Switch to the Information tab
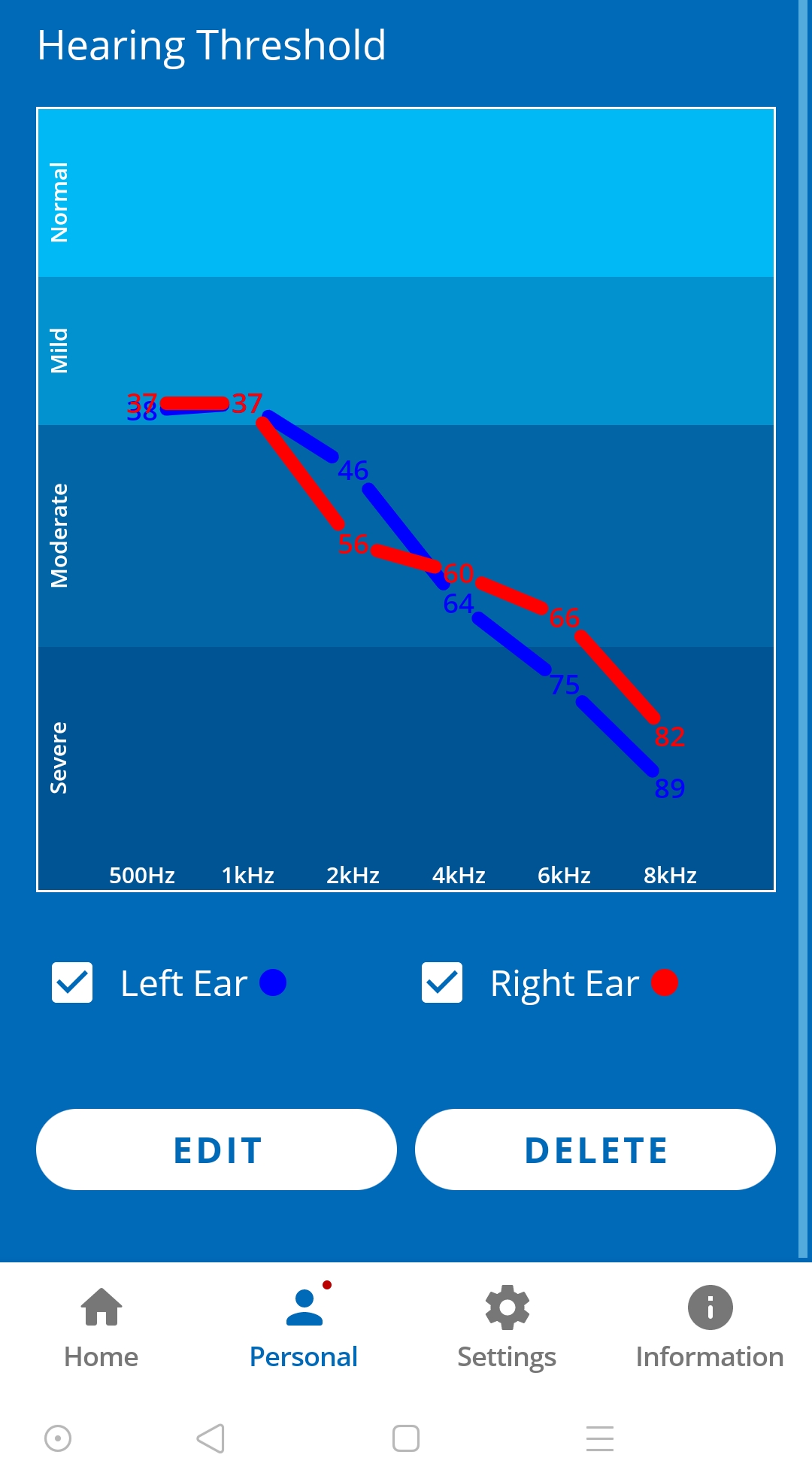Image resolution: width=812 pixels, height=1479 pixels. click(x=710, y=1329)
